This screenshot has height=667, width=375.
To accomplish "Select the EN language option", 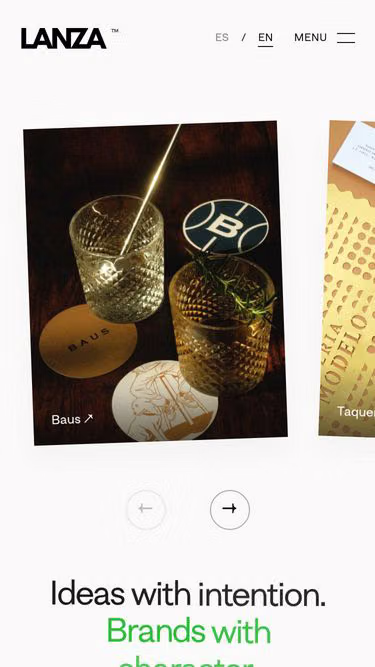I will (x=265, y=37).
